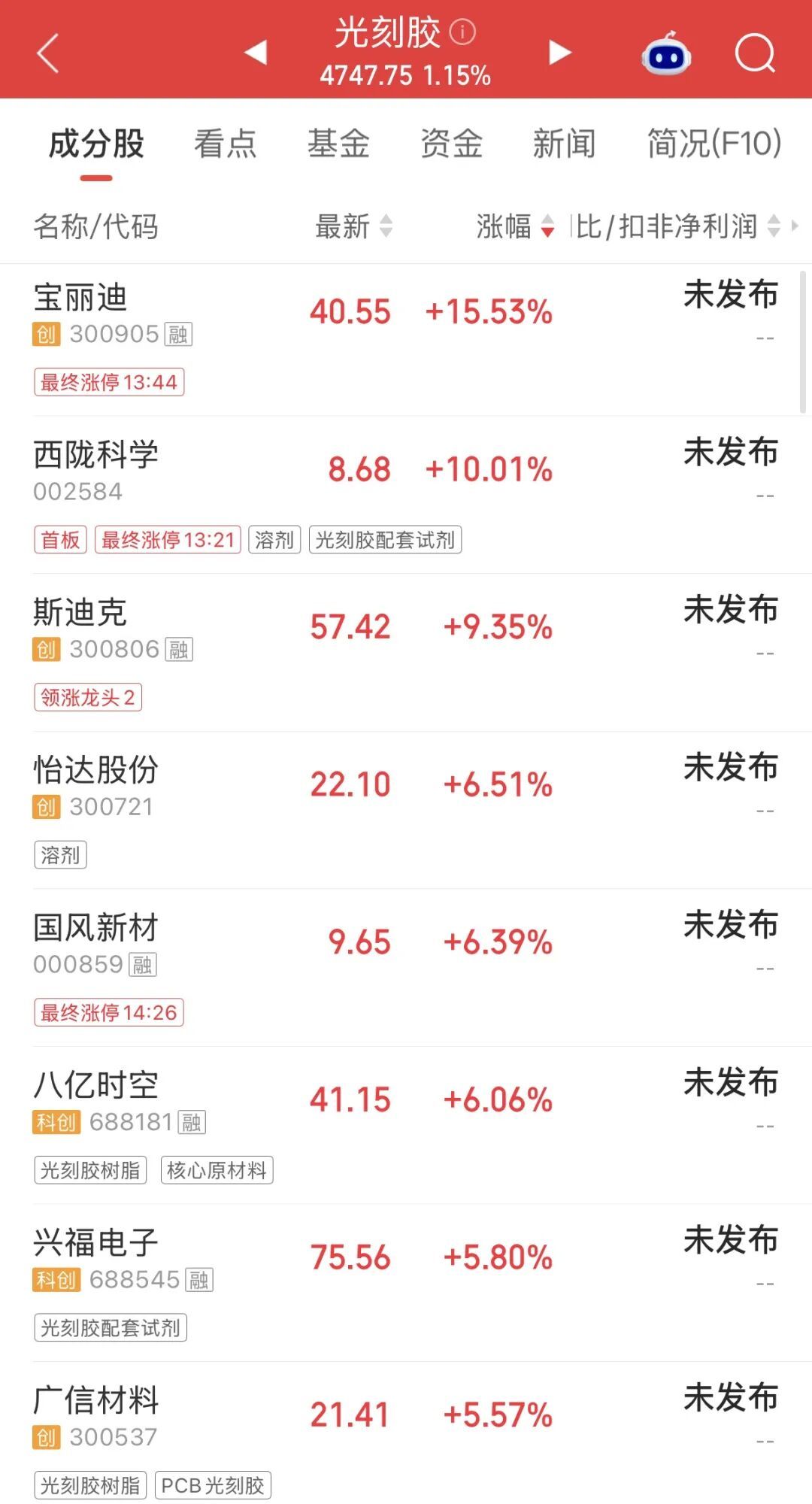The image size is (812, 1504).
Task: Go back with the top-left arrow
Action: [x=47, y=53]
